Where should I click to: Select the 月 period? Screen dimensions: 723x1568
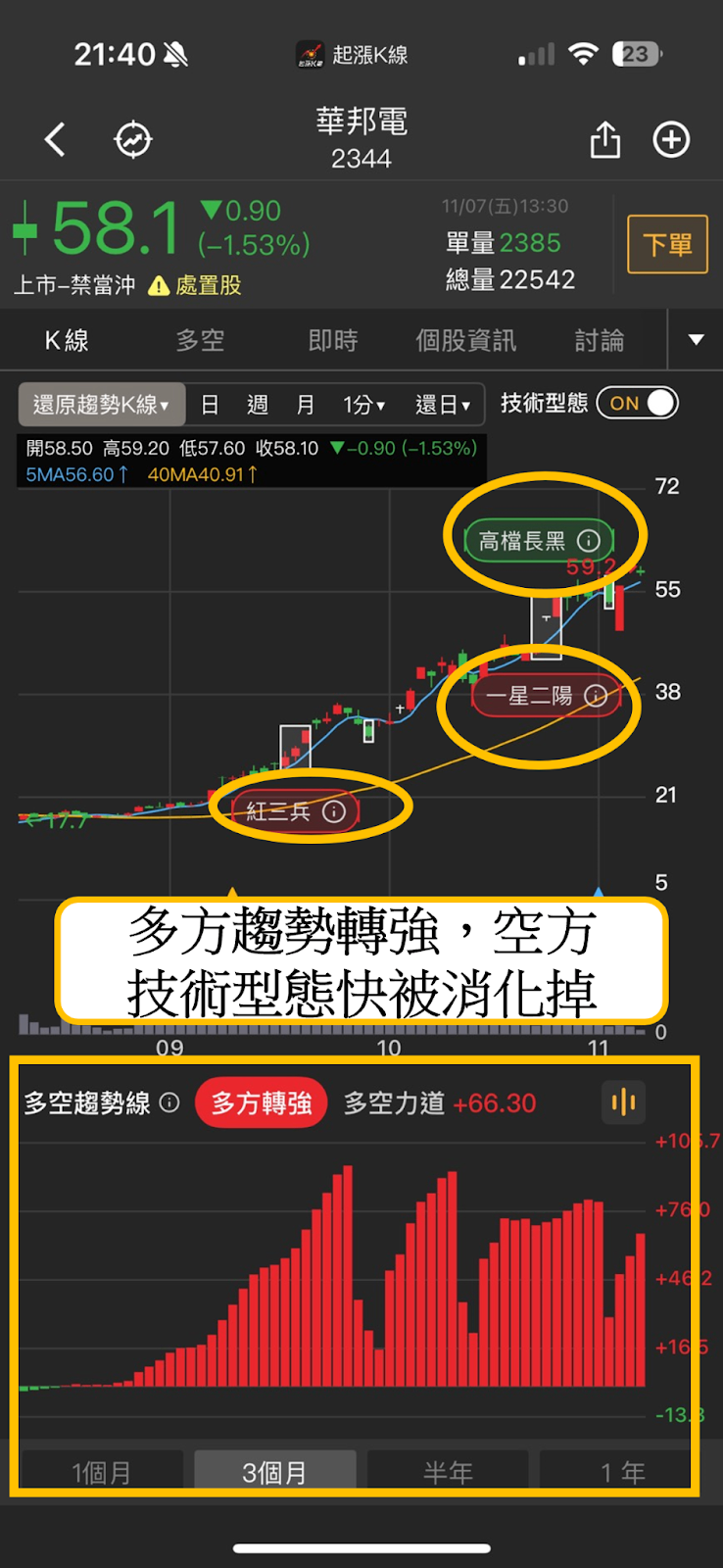coord(306,405)
